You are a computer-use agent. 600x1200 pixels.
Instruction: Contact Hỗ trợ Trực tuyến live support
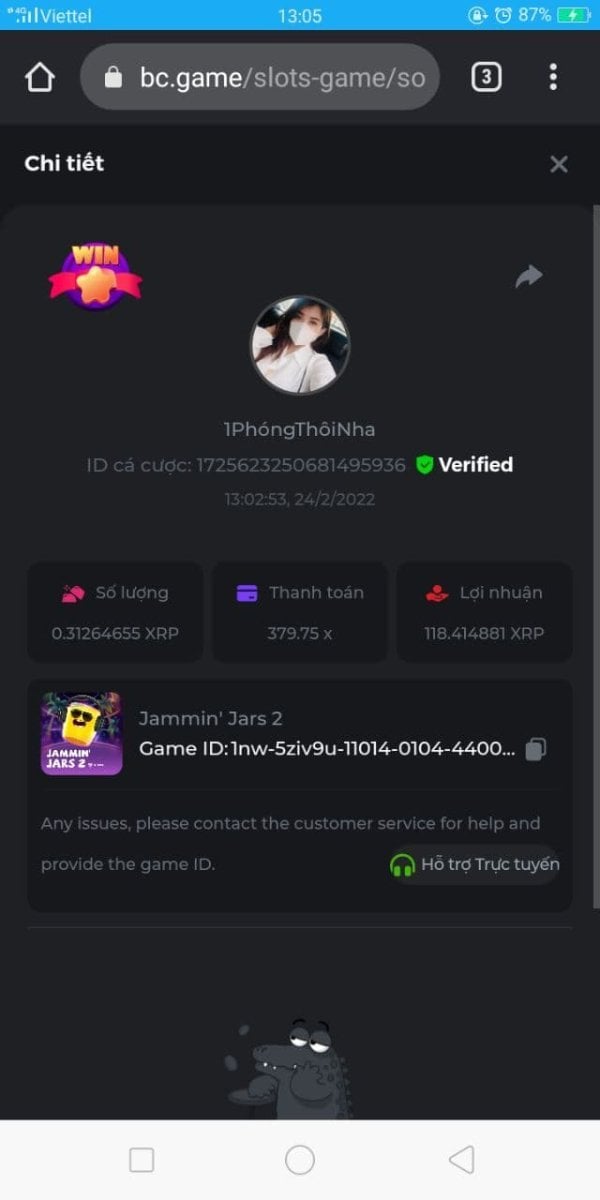pyautogui.click(x=474, y=865)
